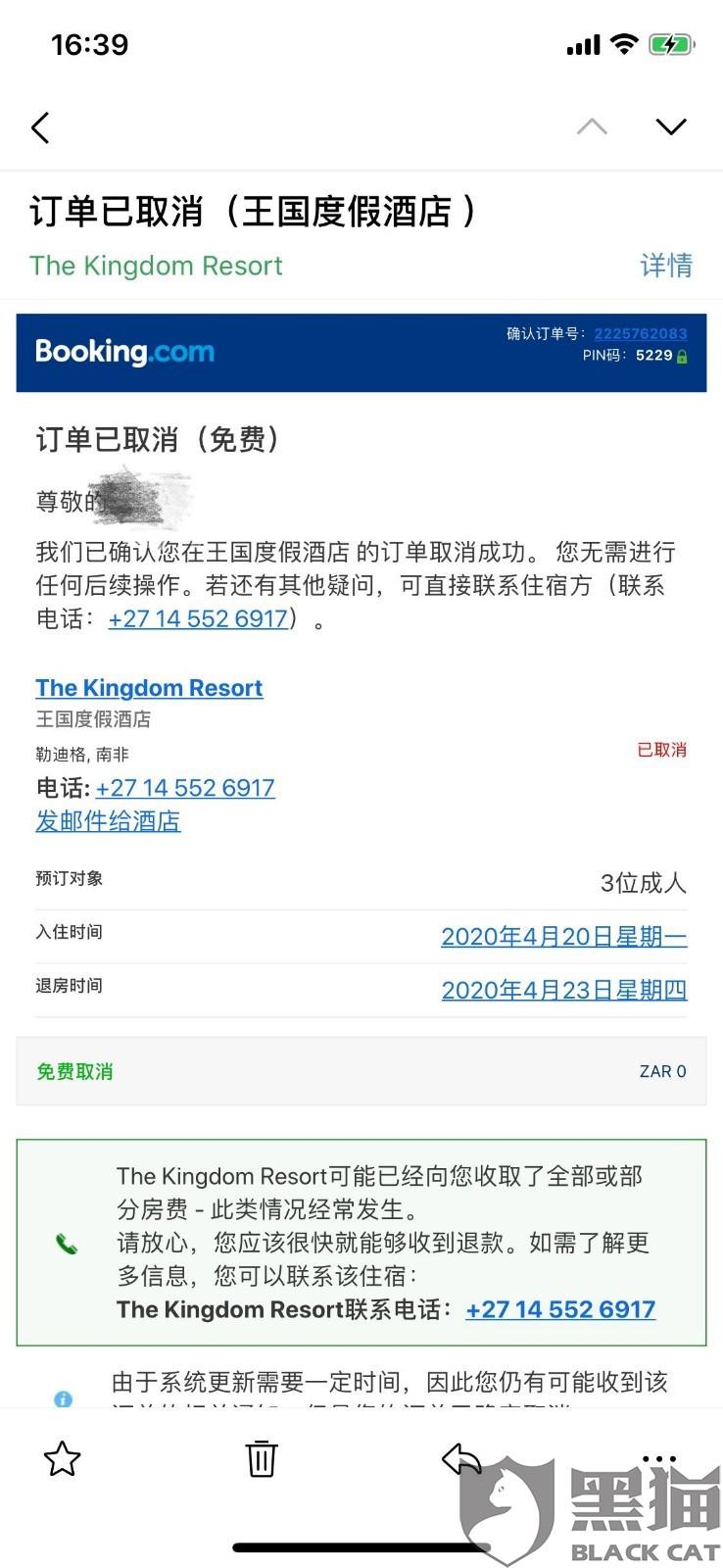Screen dimensions: 723x1568
Task: Open sender 详情 details
Action: tap(666, 266)
